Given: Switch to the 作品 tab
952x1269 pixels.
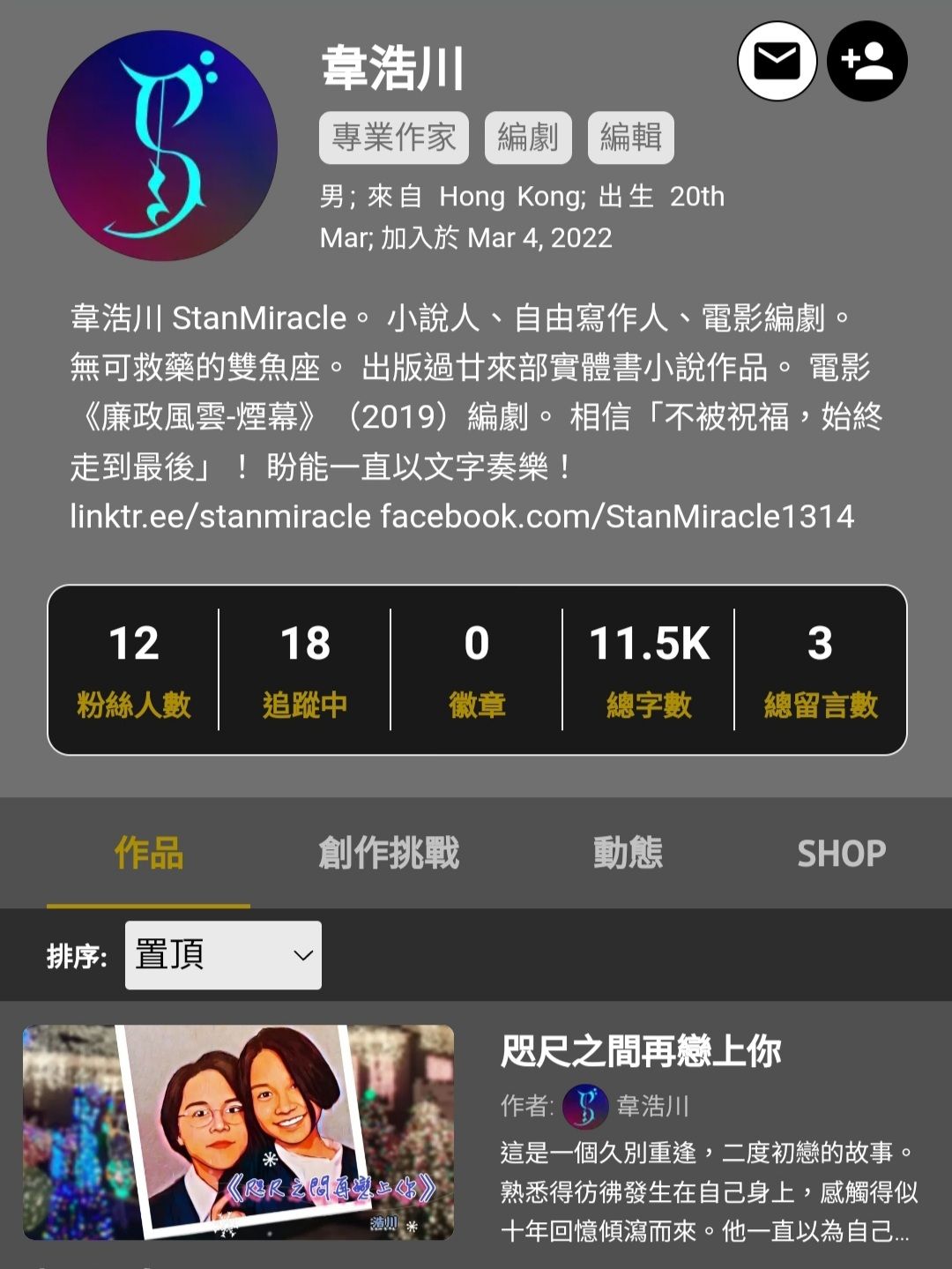Looking at the screenshot, I should coord(148,854).
